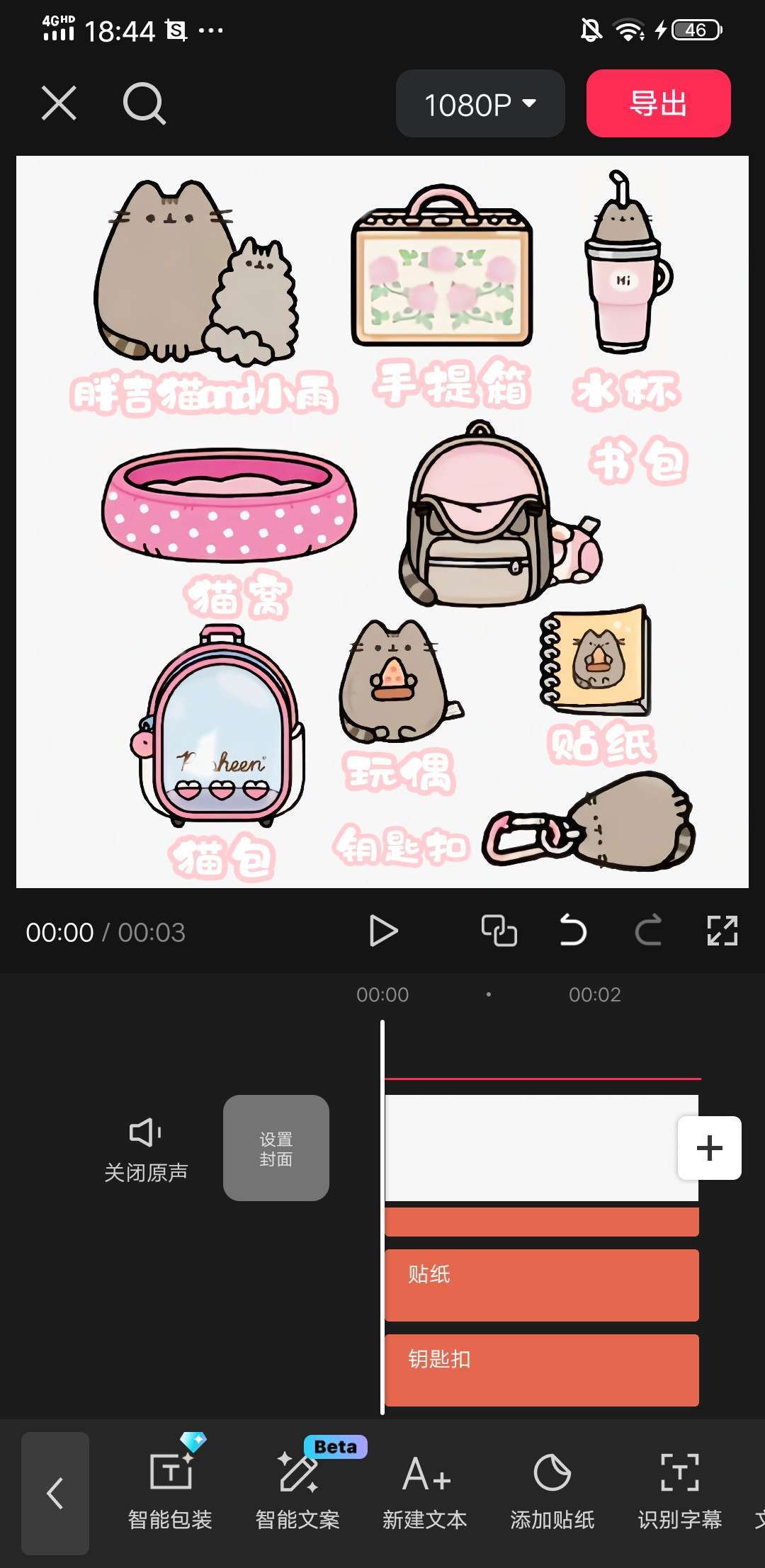This screenshot has height=1568, width=765.
Task: Add a clip with the plus button
Action: 710,1148
